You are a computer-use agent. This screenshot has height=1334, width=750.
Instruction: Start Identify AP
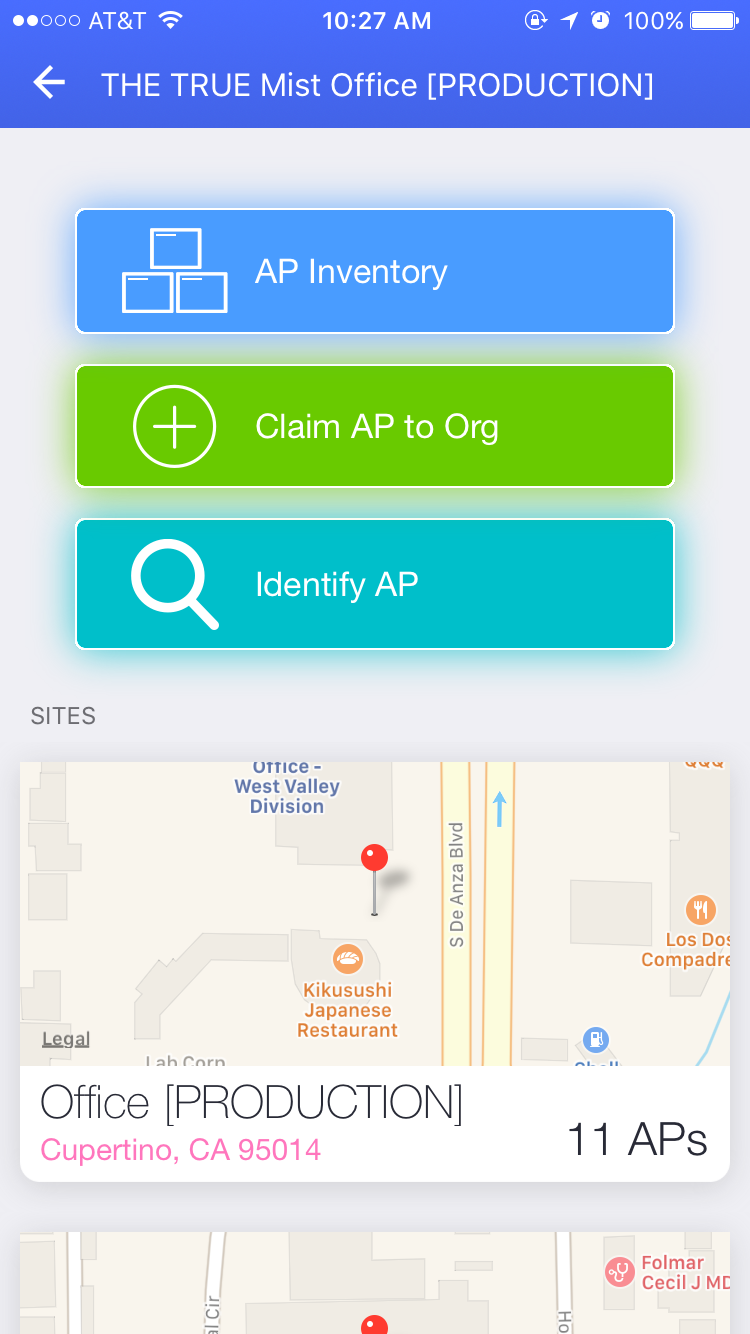[x=375, y=584]
